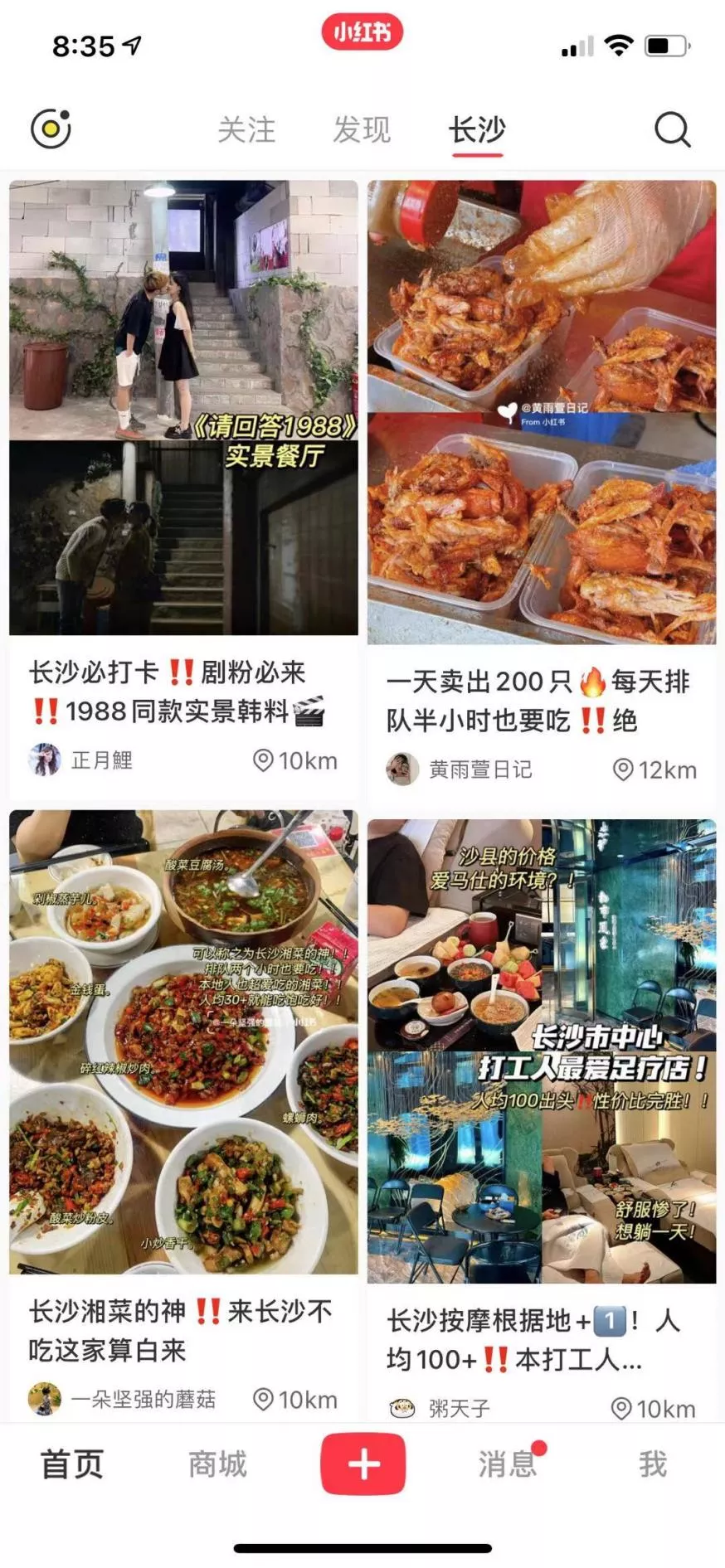Go to the 首页 tab
Image resolution: width=725 pixels, height=1568 pixels.
coord(72,1465)
